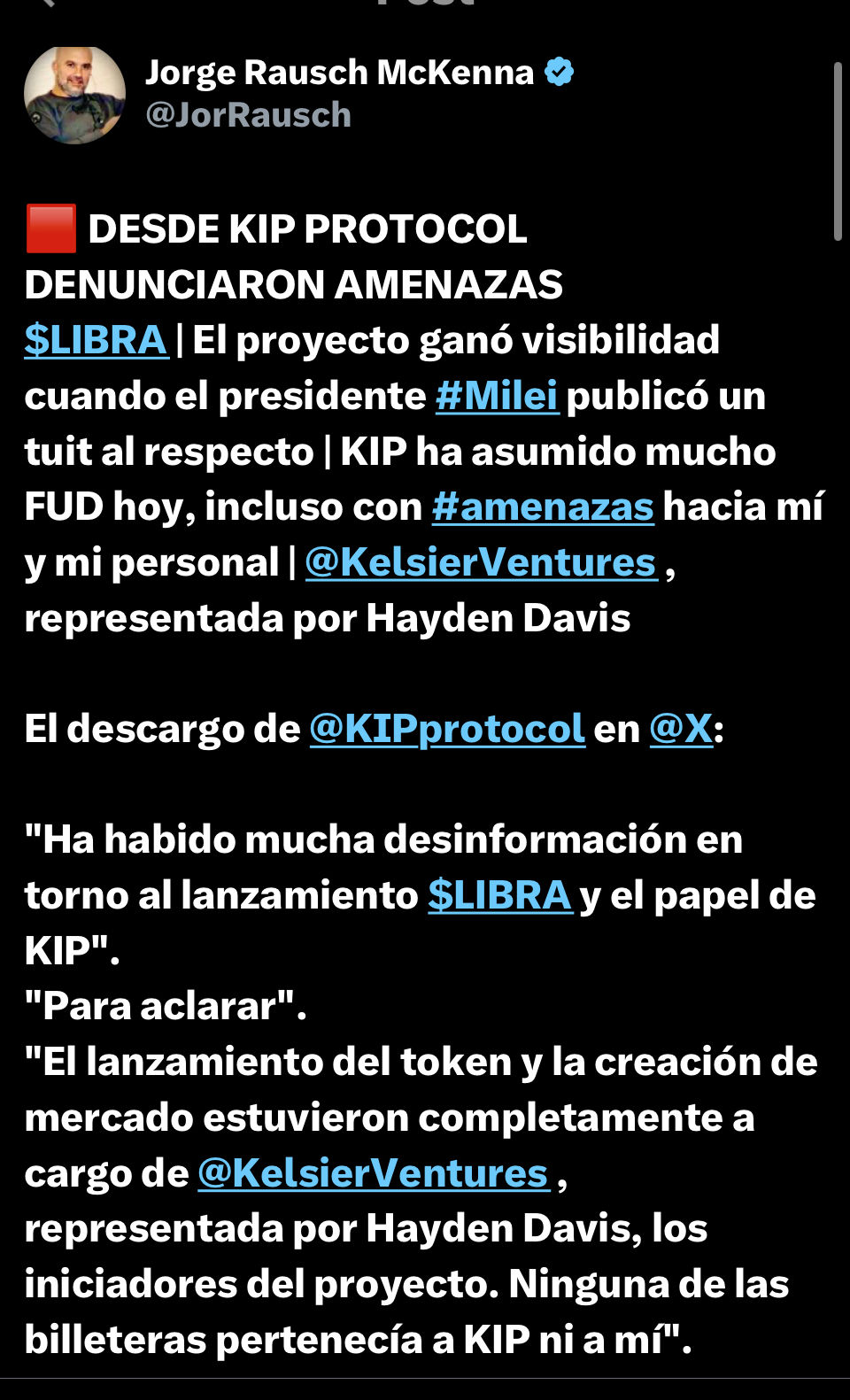This screenshot has height=1400, width=850.
Task: Open the #Milei hashtag
Action: (496, 396)
